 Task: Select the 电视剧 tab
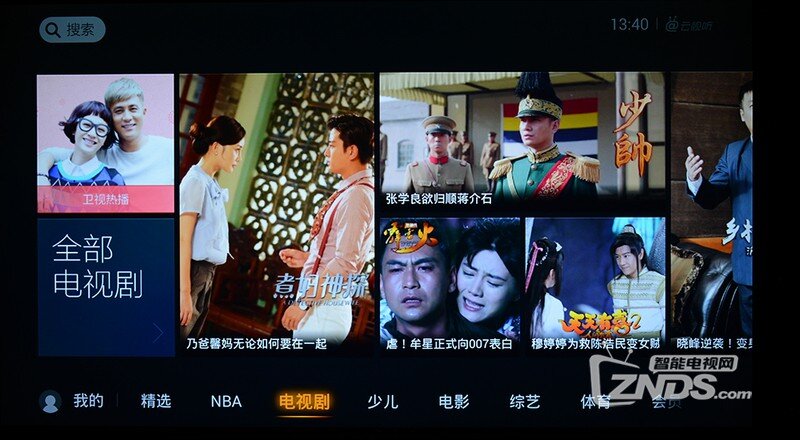(304, 401)
